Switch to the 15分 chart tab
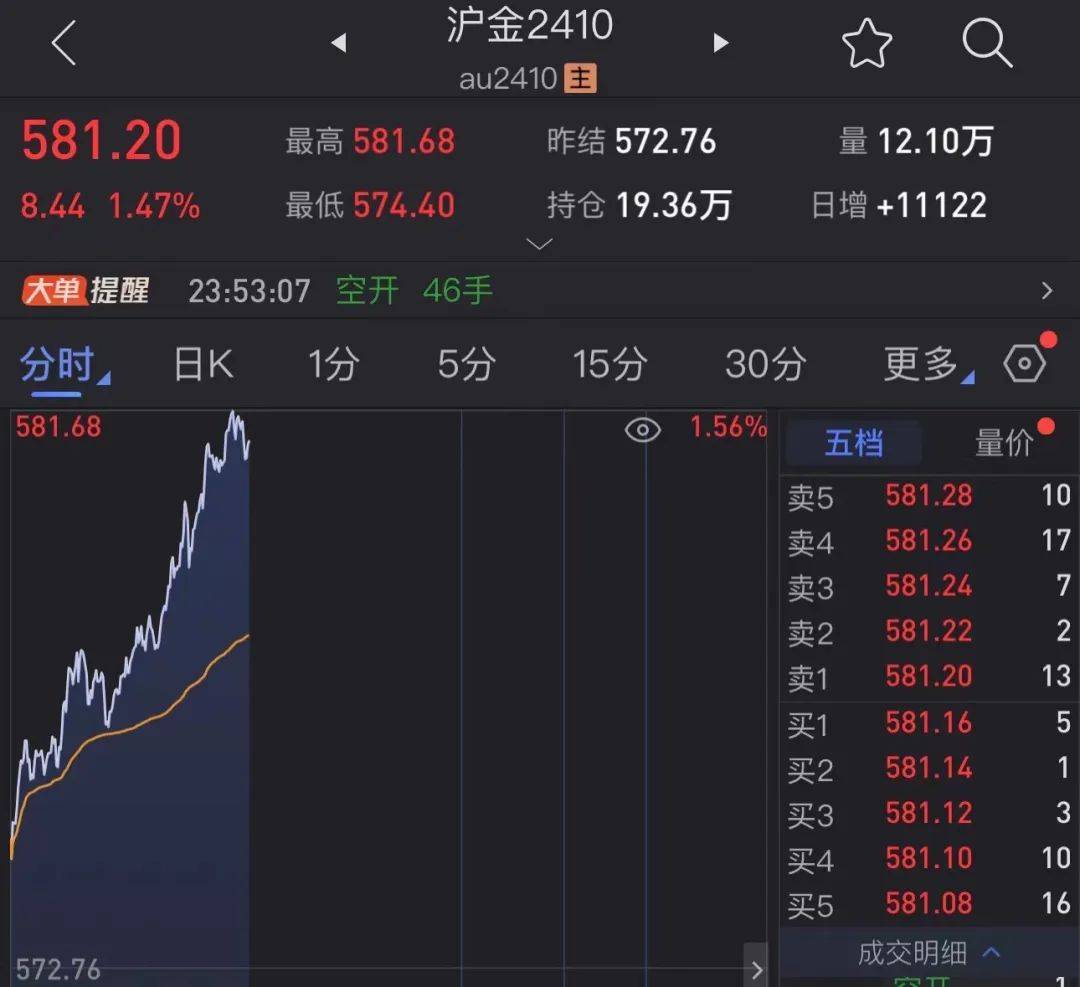The height and width of the screenshot is (987, 1080). (609, 365)
